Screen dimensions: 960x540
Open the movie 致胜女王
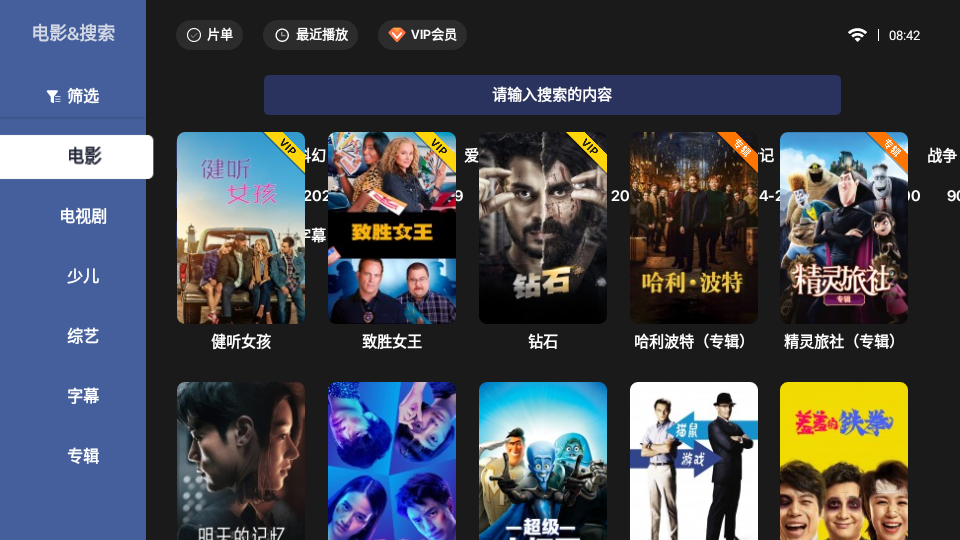392,228
